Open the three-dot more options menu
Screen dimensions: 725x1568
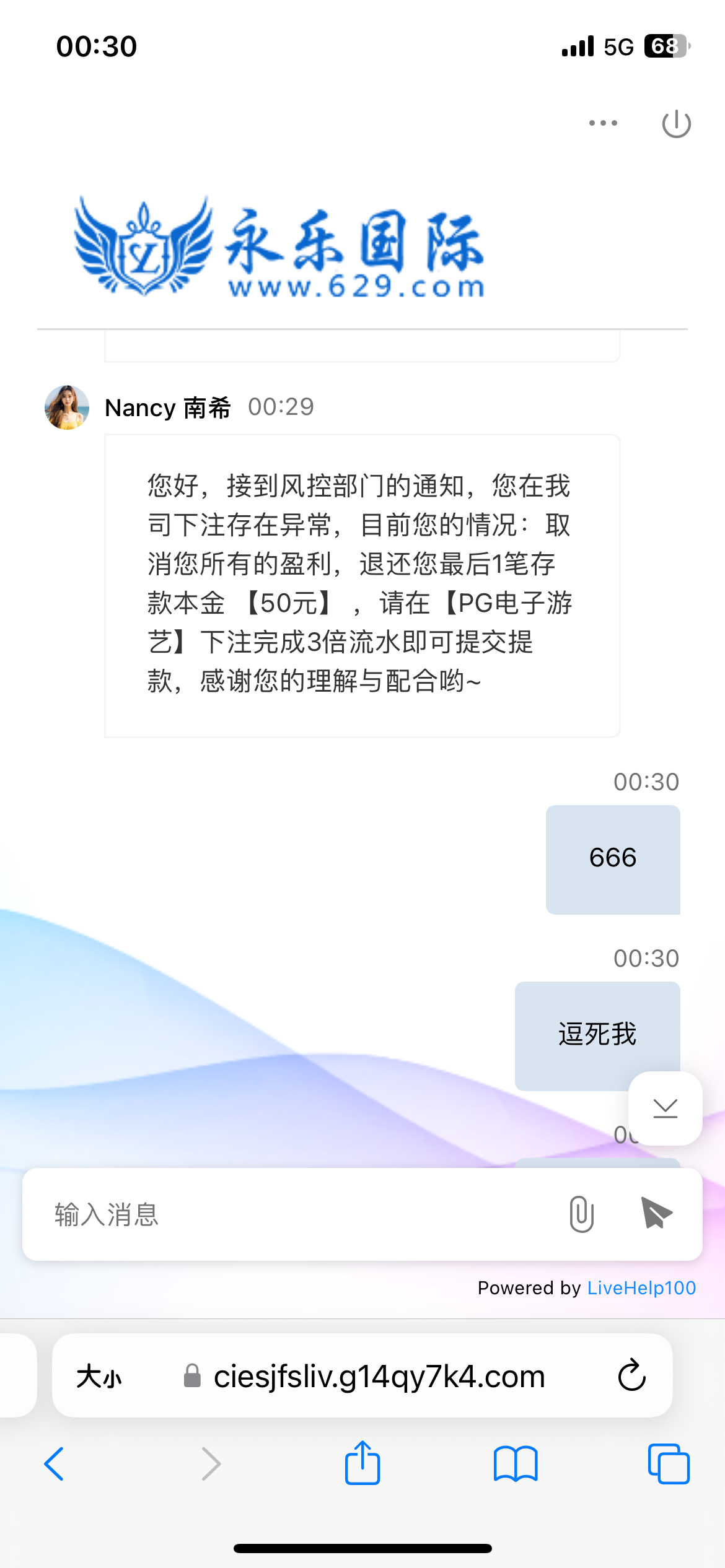coord(603,123)
